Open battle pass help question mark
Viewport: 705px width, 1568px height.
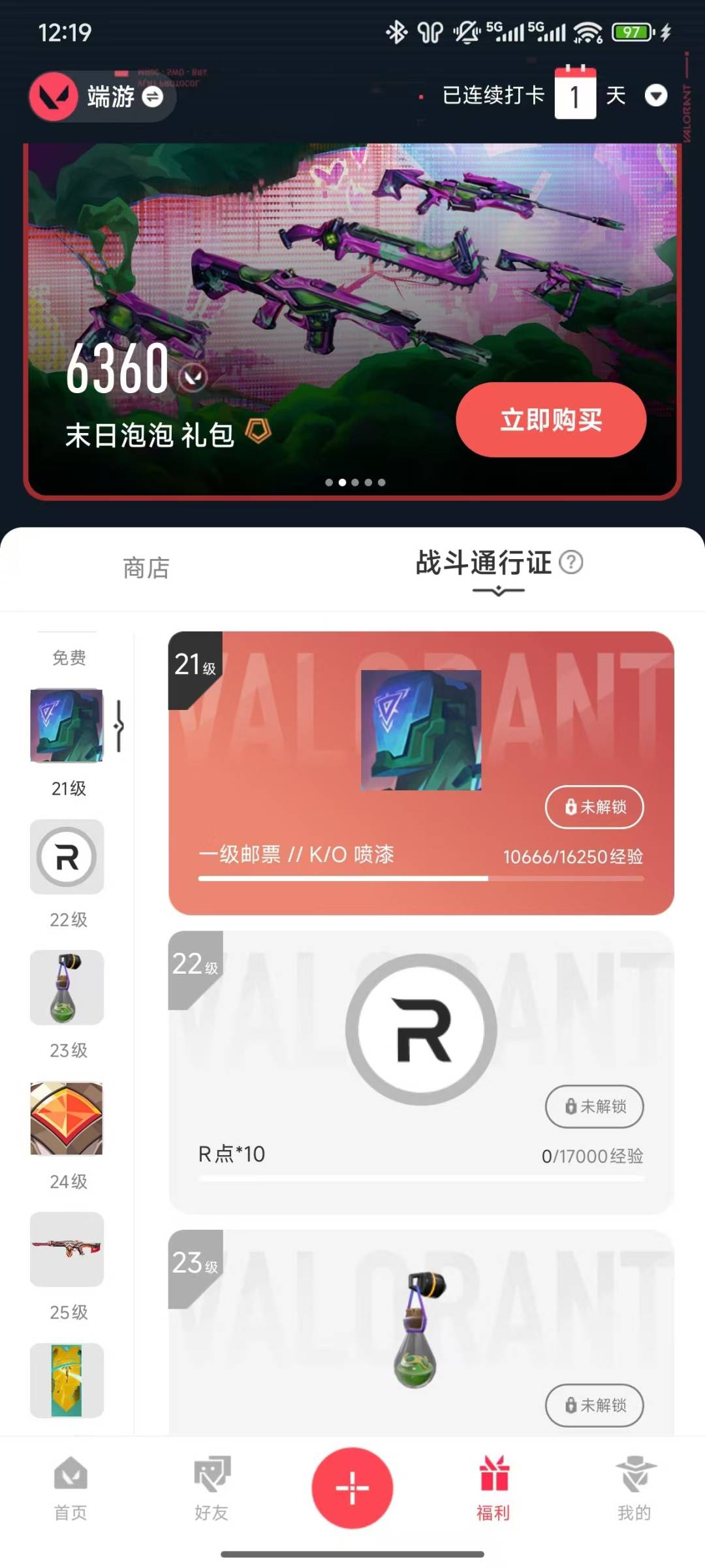point(571,562)
